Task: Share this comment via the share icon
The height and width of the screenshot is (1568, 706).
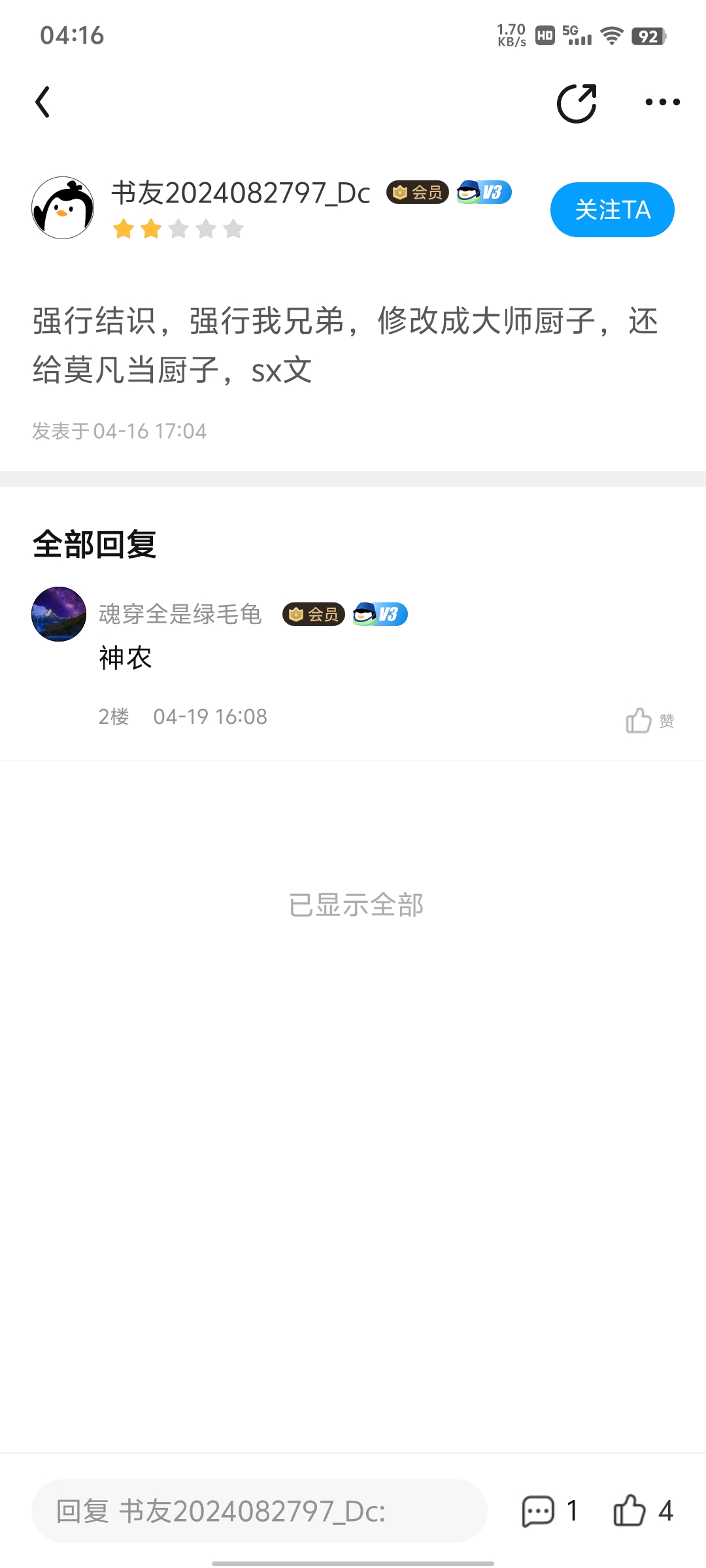Action: (577, 103)
